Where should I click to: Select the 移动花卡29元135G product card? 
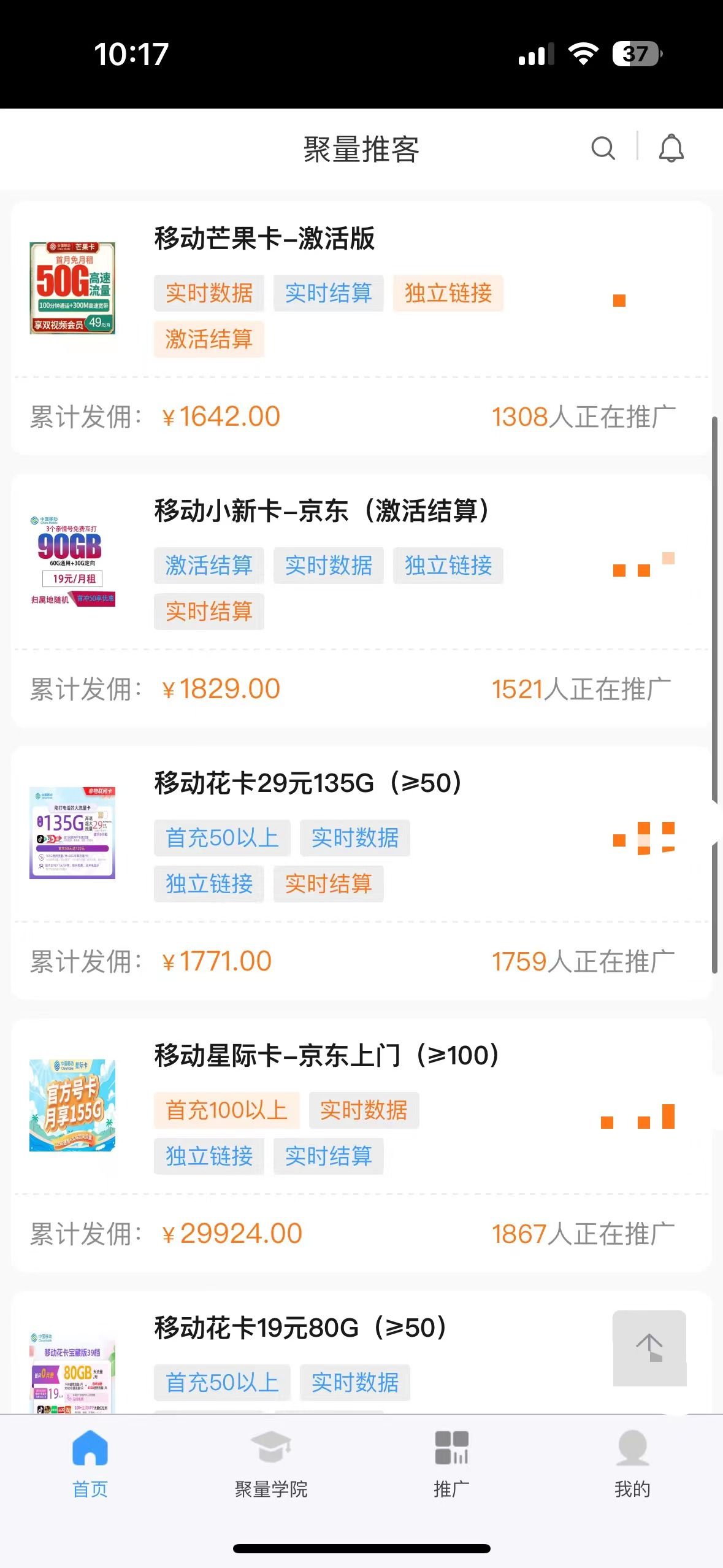point(307,783)
